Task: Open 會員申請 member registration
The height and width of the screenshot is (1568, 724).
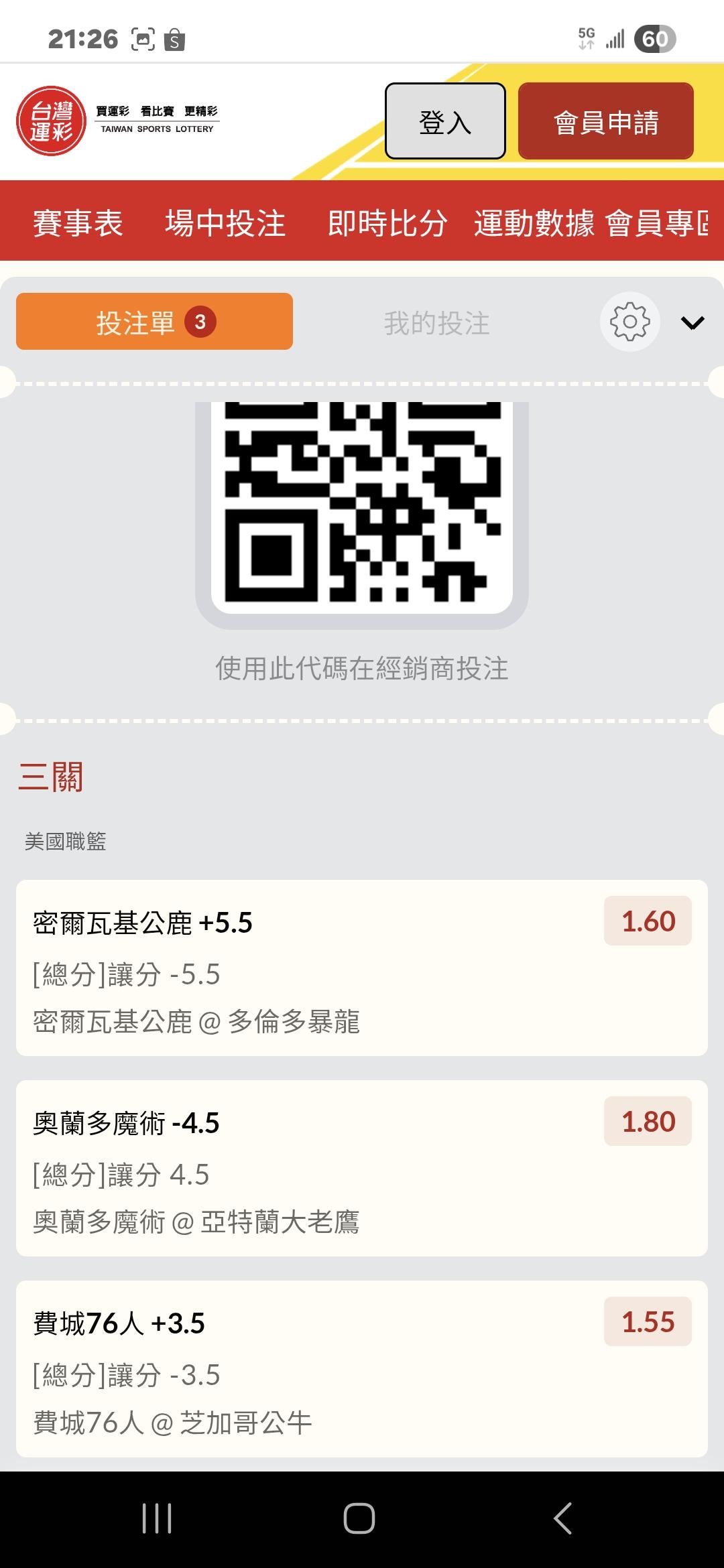Action: point(606,121)
